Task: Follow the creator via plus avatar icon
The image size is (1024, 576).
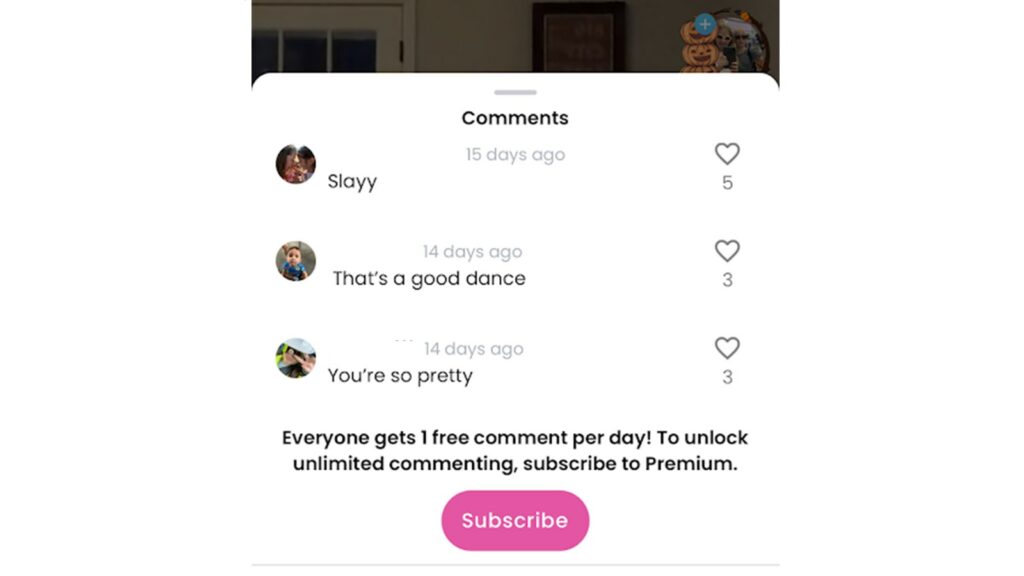Action: pyautogui.click(x=705, y=24)
